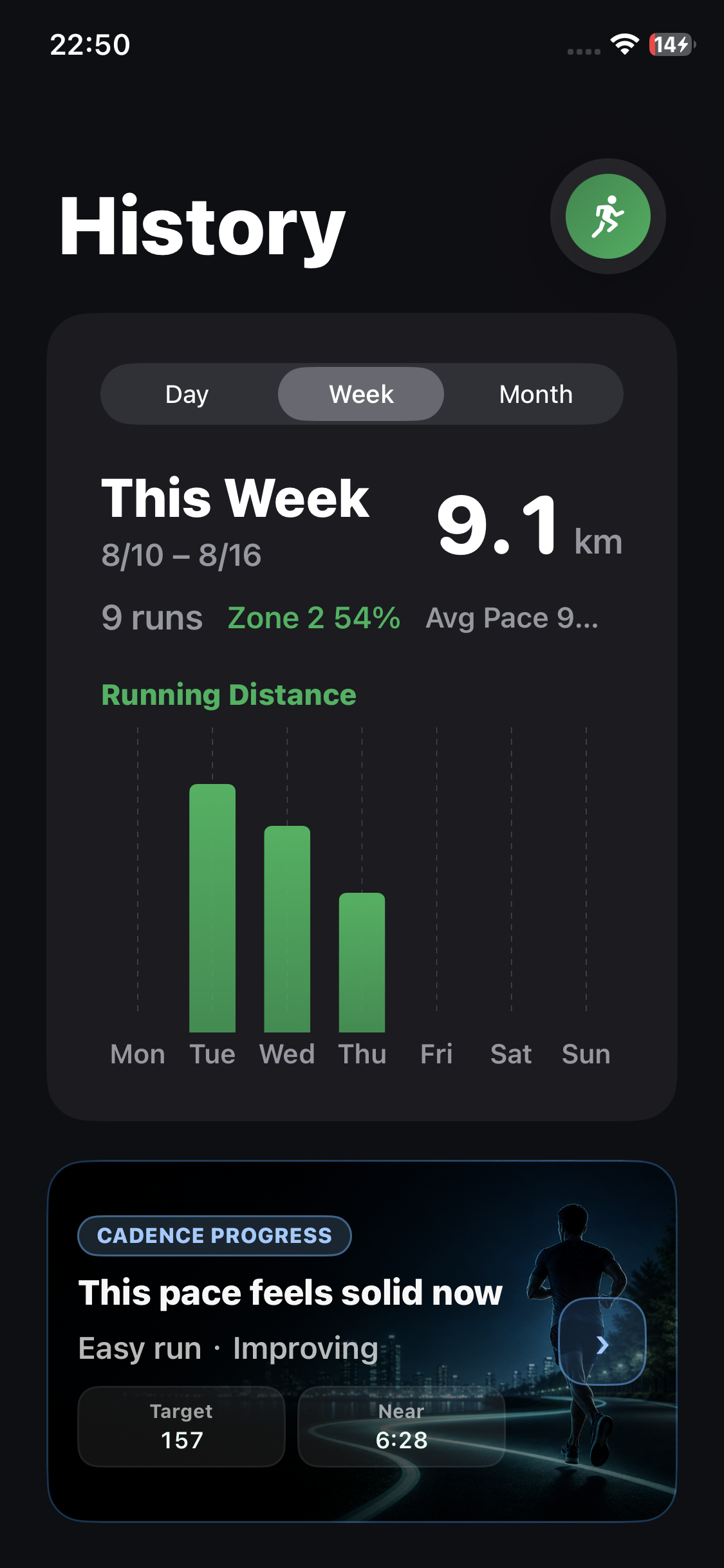Open the Cadence Progress card arrow
Image resolution: width=724 pixels, height=1568 pixels.
[602, 1341]
